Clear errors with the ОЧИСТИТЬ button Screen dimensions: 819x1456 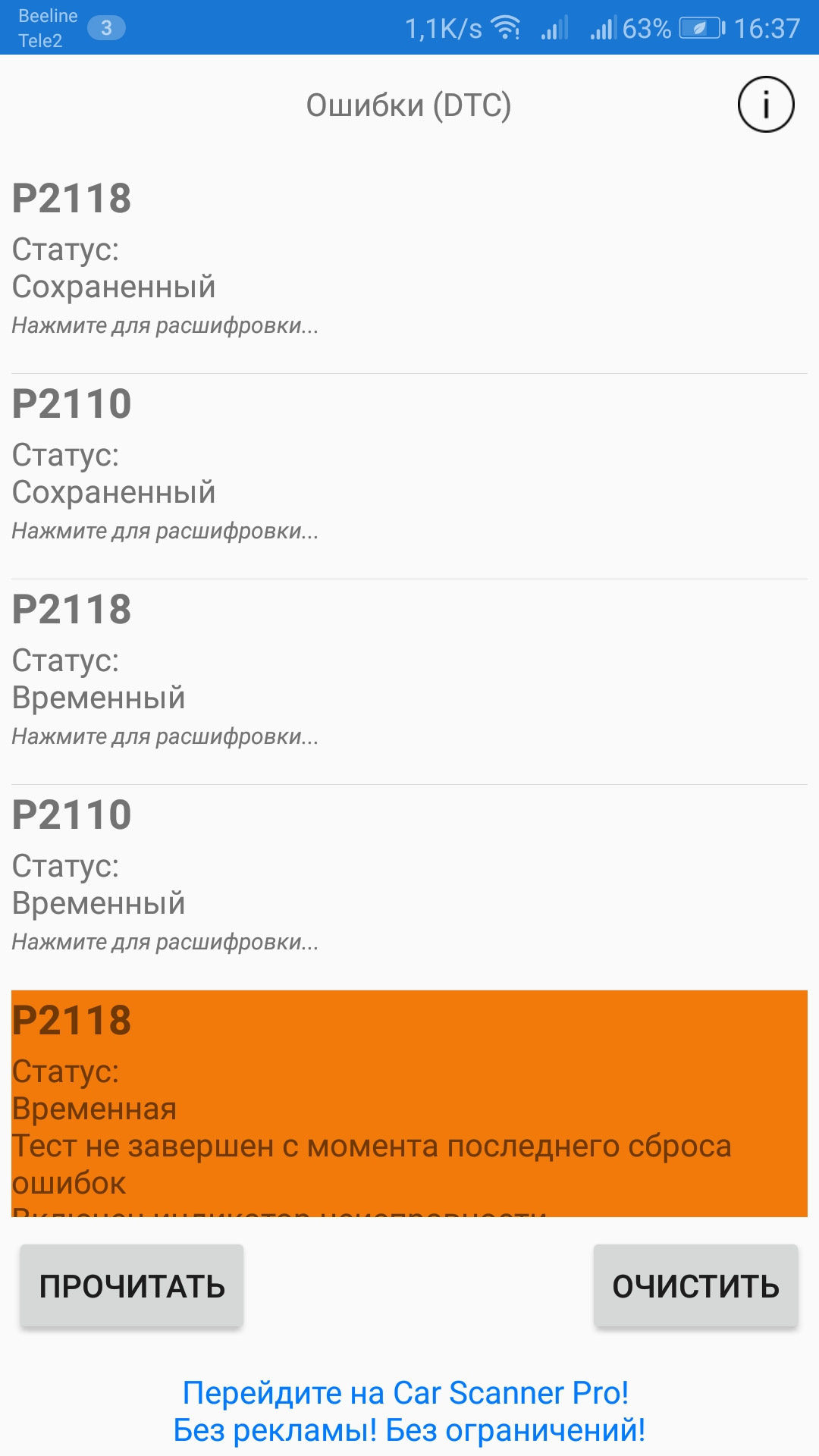pyautogui.click(x=695, y=1286)
